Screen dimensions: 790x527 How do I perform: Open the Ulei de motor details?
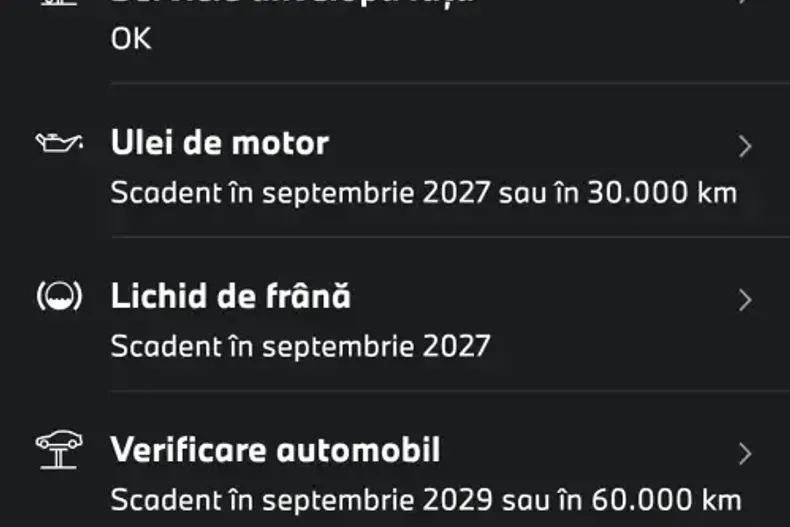coord(400,165)
